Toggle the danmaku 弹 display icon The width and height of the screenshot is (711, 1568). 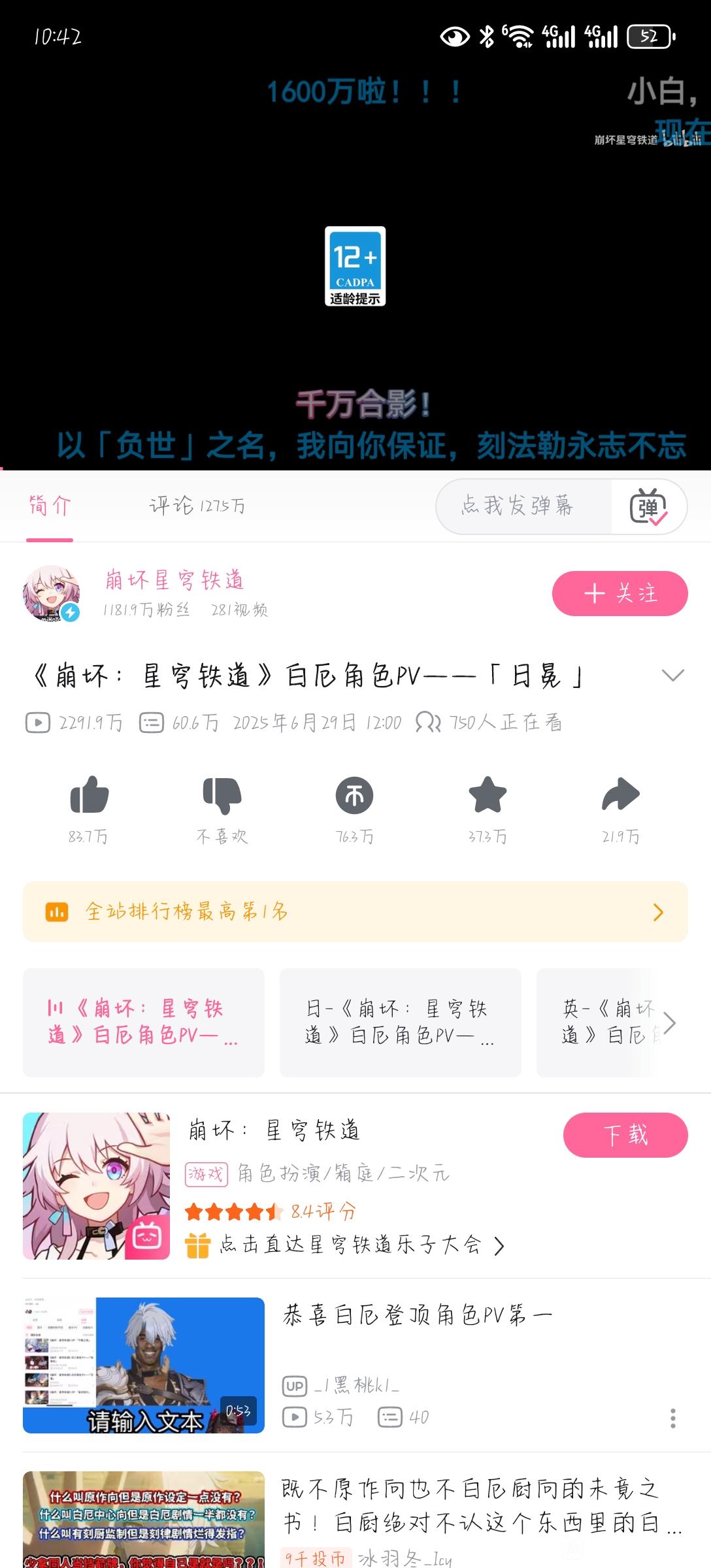tap(648, 506)
